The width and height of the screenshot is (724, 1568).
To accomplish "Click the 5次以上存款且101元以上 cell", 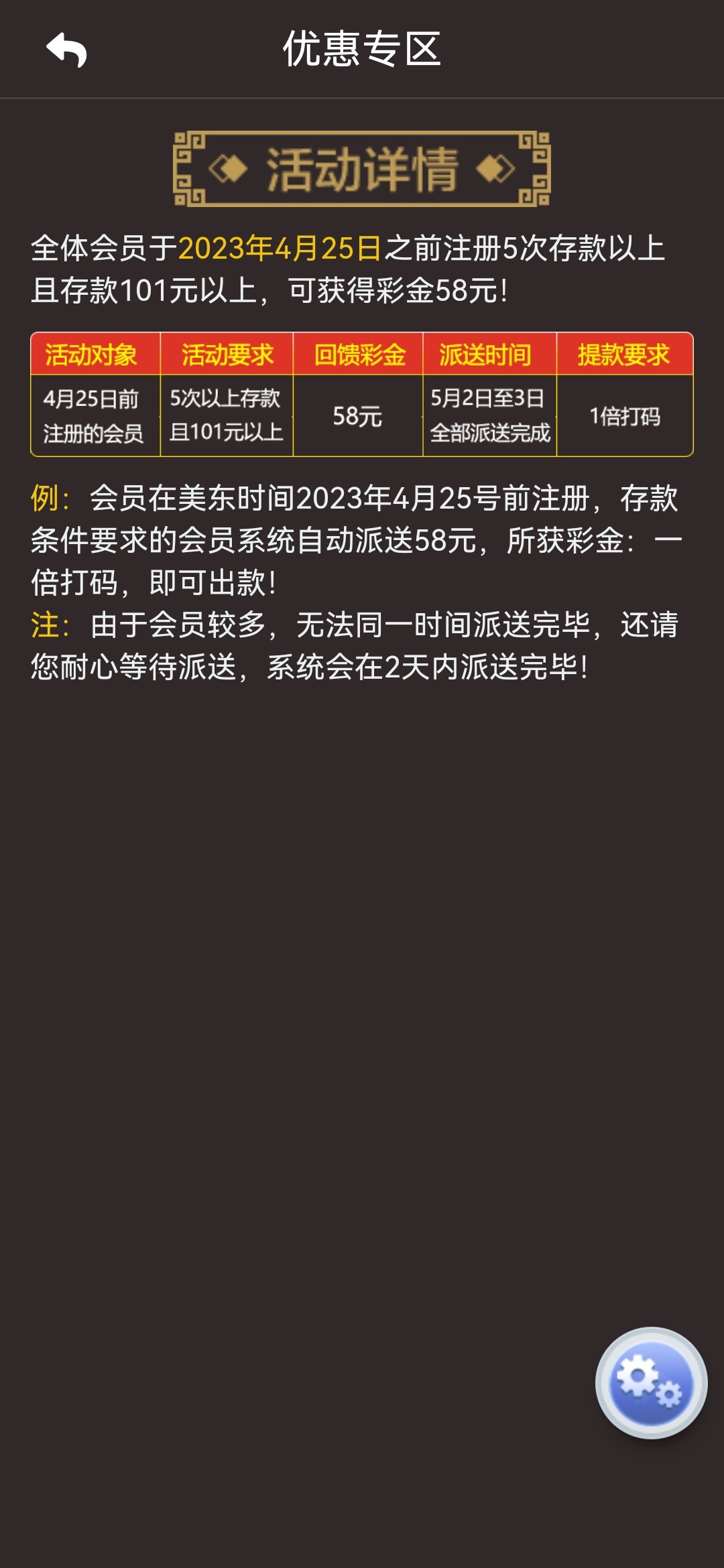I will click(228, 415).
